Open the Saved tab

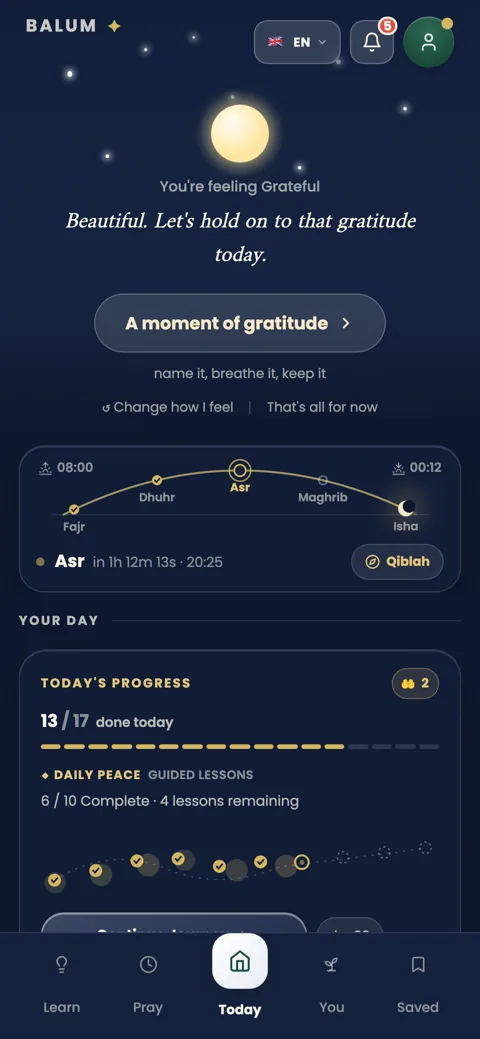tap(418, 986)
